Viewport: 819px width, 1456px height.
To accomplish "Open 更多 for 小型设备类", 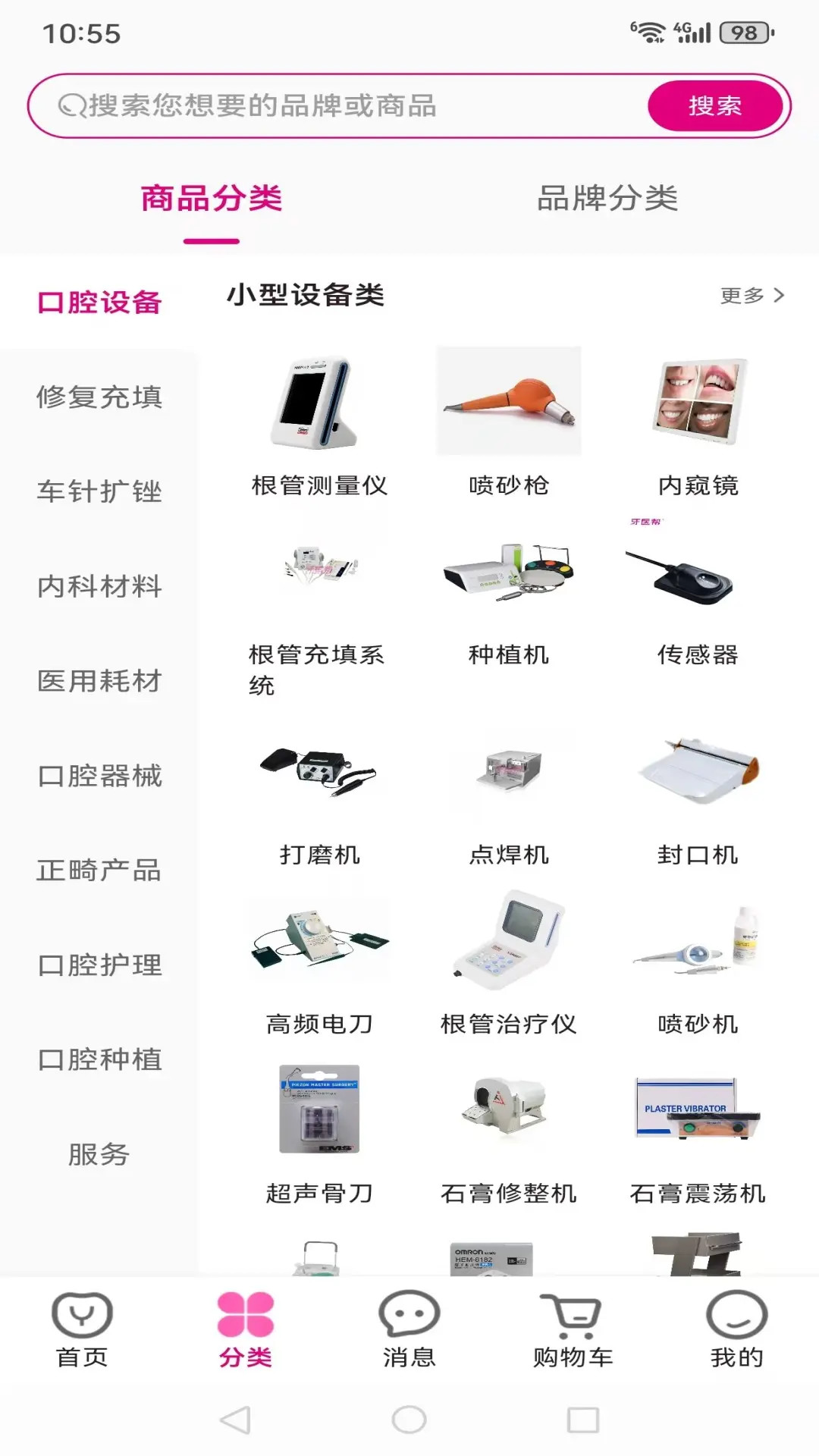I will [x=752, y=295].
